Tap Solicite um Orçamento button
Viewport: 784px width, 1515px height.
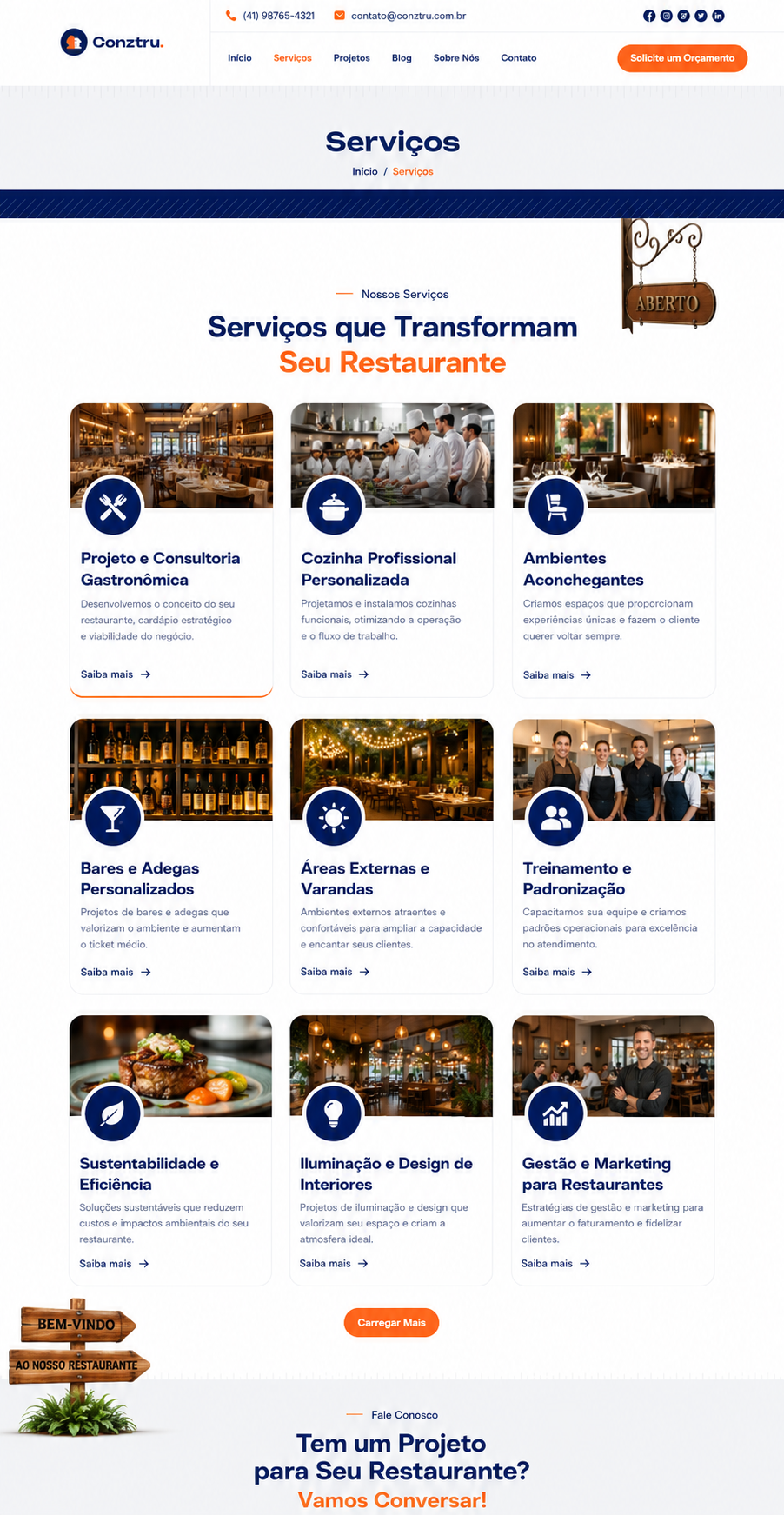tap(682, 58)
